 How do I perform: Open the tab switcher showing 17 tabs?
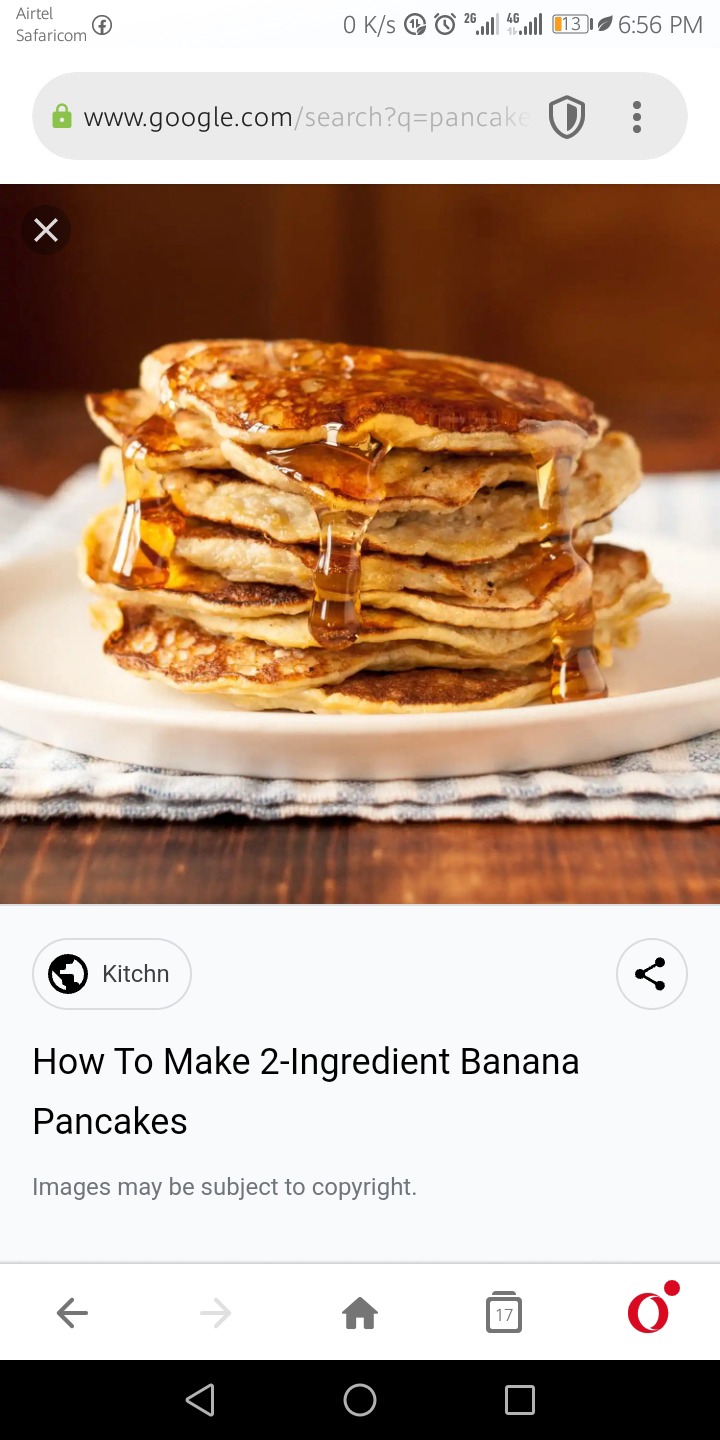coord(504,1313)
